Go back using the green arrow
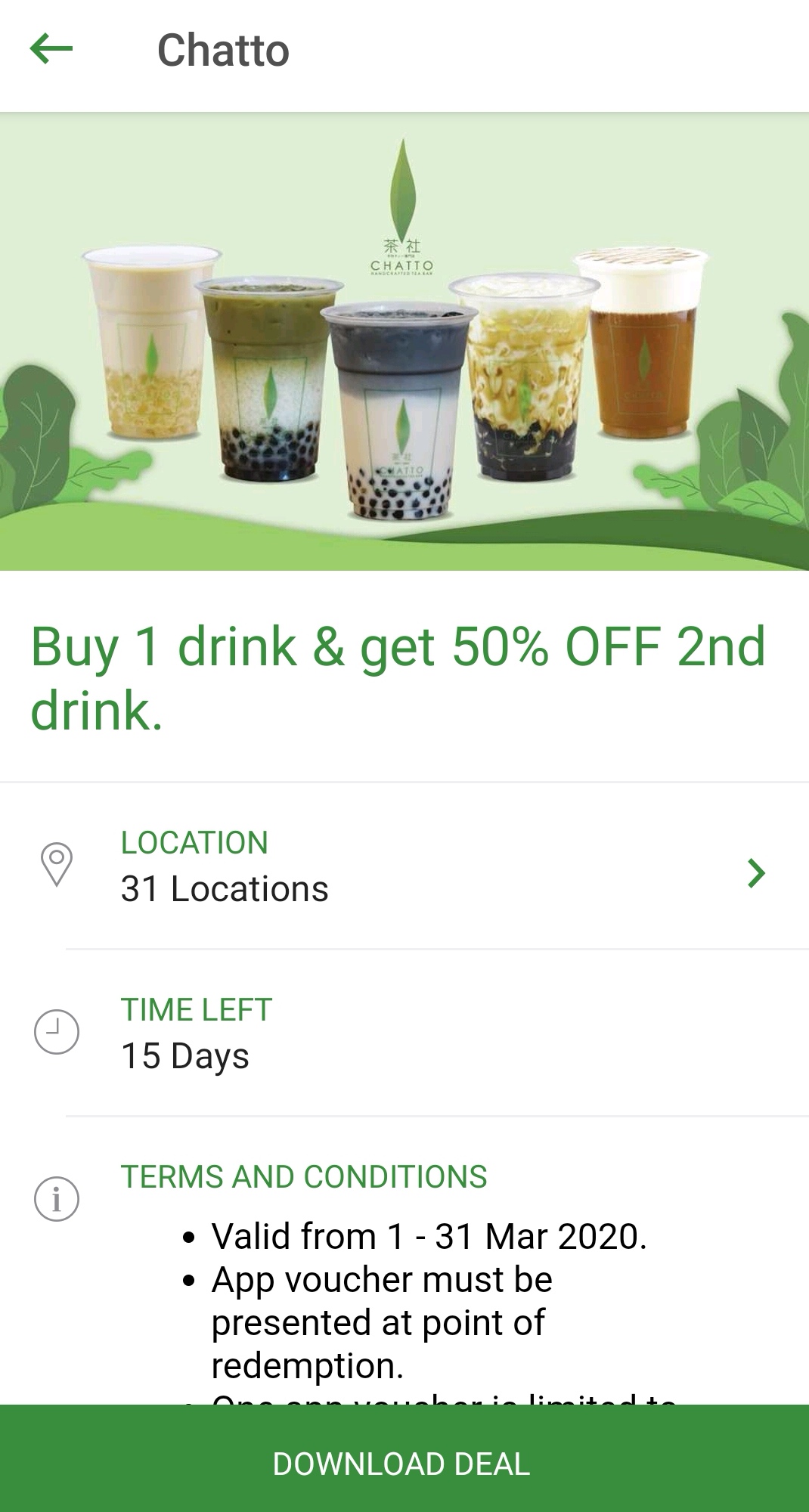Image resolution: width=809 pixels, height=1512 pixels. [x=51, y=50]
